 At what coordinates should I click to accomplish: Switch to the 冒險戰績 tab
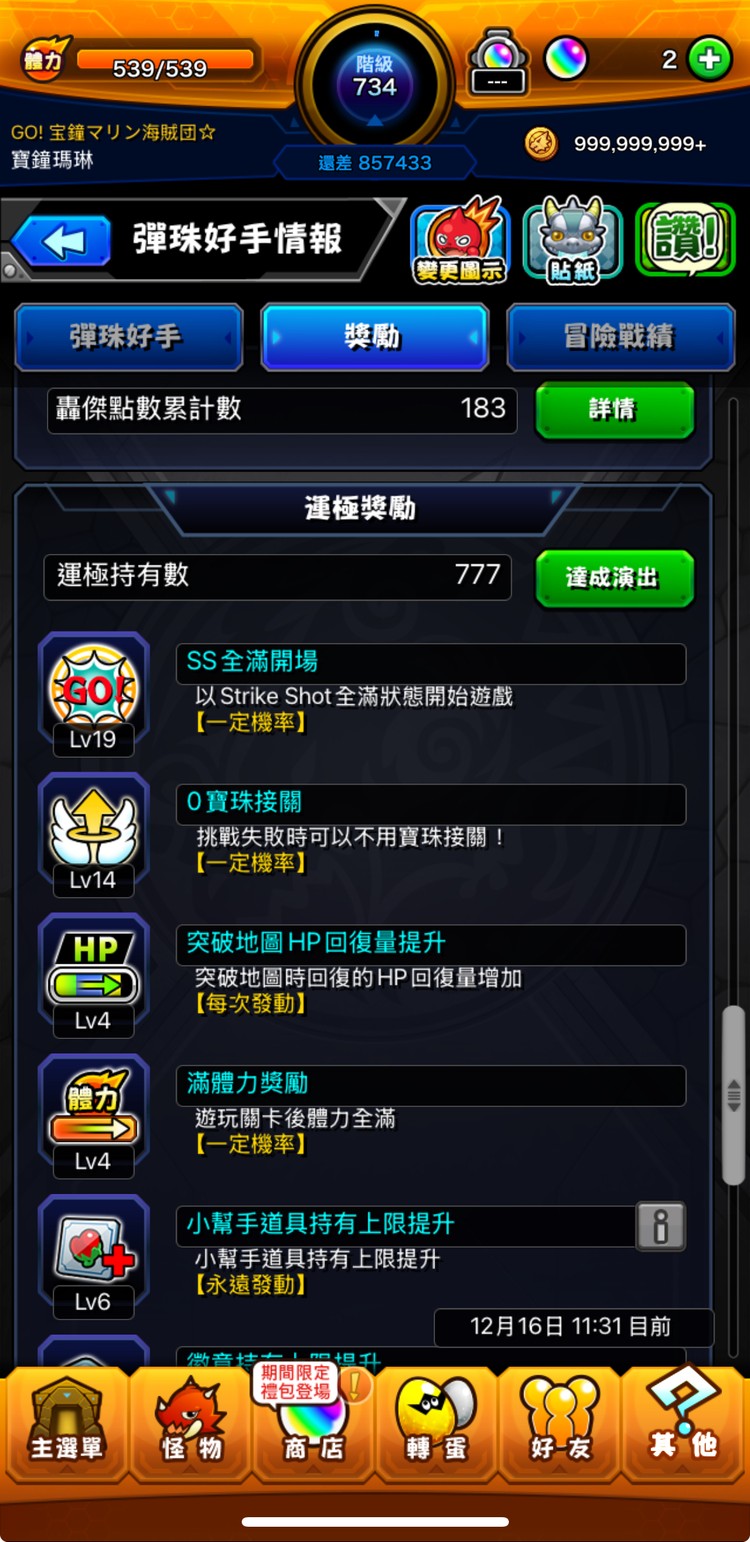[x=621, y=337]
